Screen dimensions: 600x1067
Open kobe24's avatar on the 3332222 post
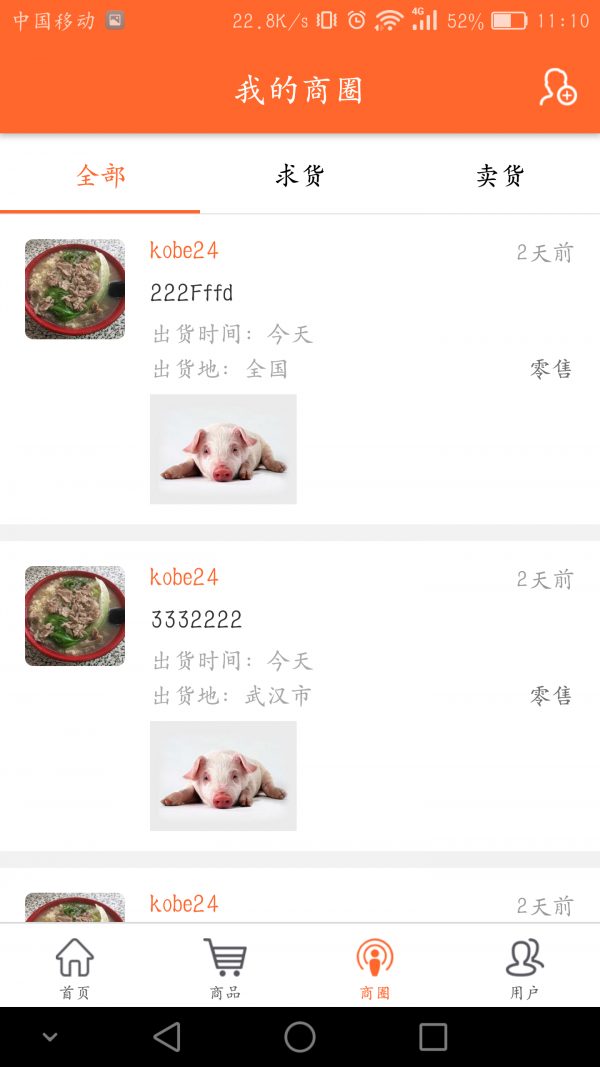pos(75,616)
